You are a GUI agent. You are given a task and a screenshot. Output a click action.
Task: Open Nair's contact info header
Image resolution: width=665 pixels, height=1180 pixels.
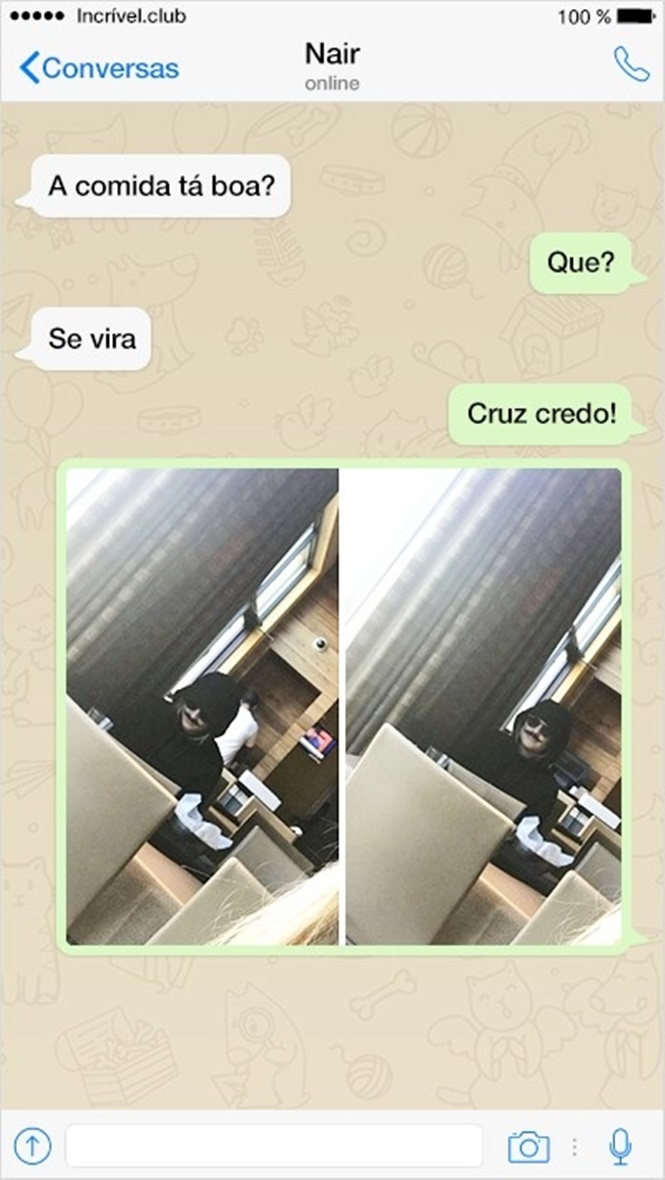332,65
